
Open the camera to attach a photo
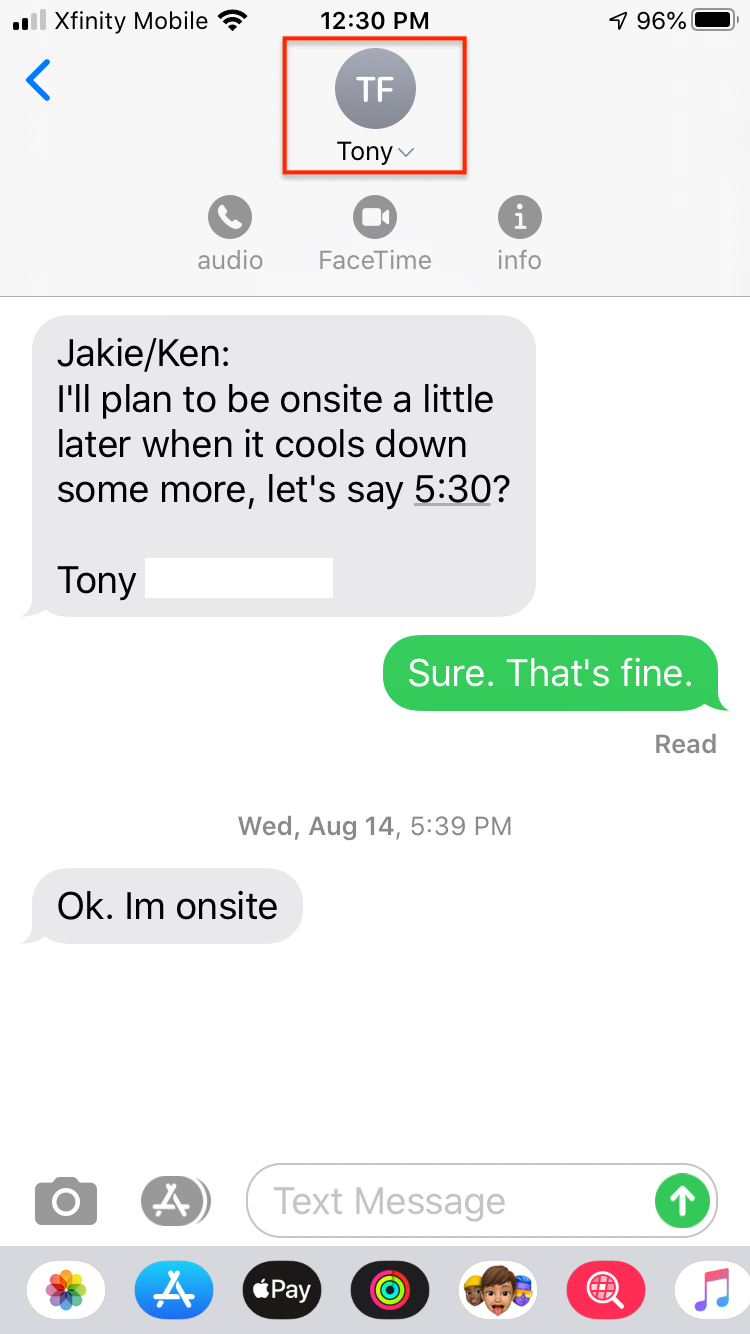(66, 1201)
